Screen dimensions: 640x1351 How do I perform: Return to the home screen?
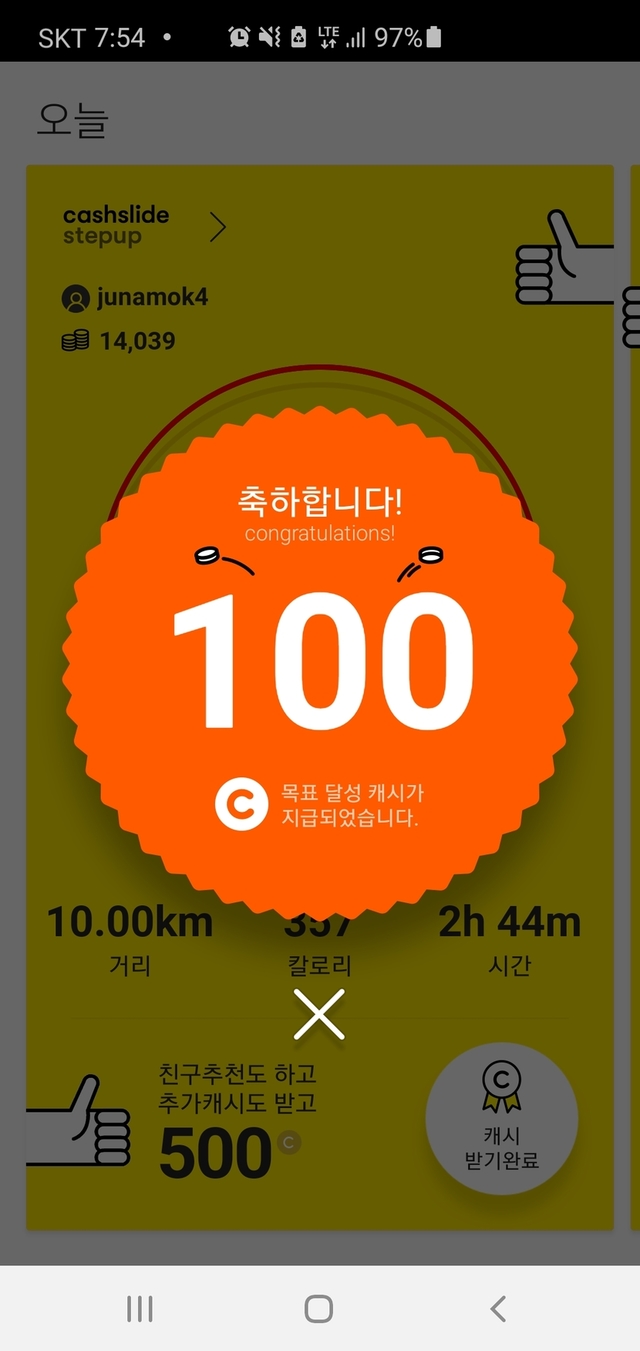coord(319,1309)
